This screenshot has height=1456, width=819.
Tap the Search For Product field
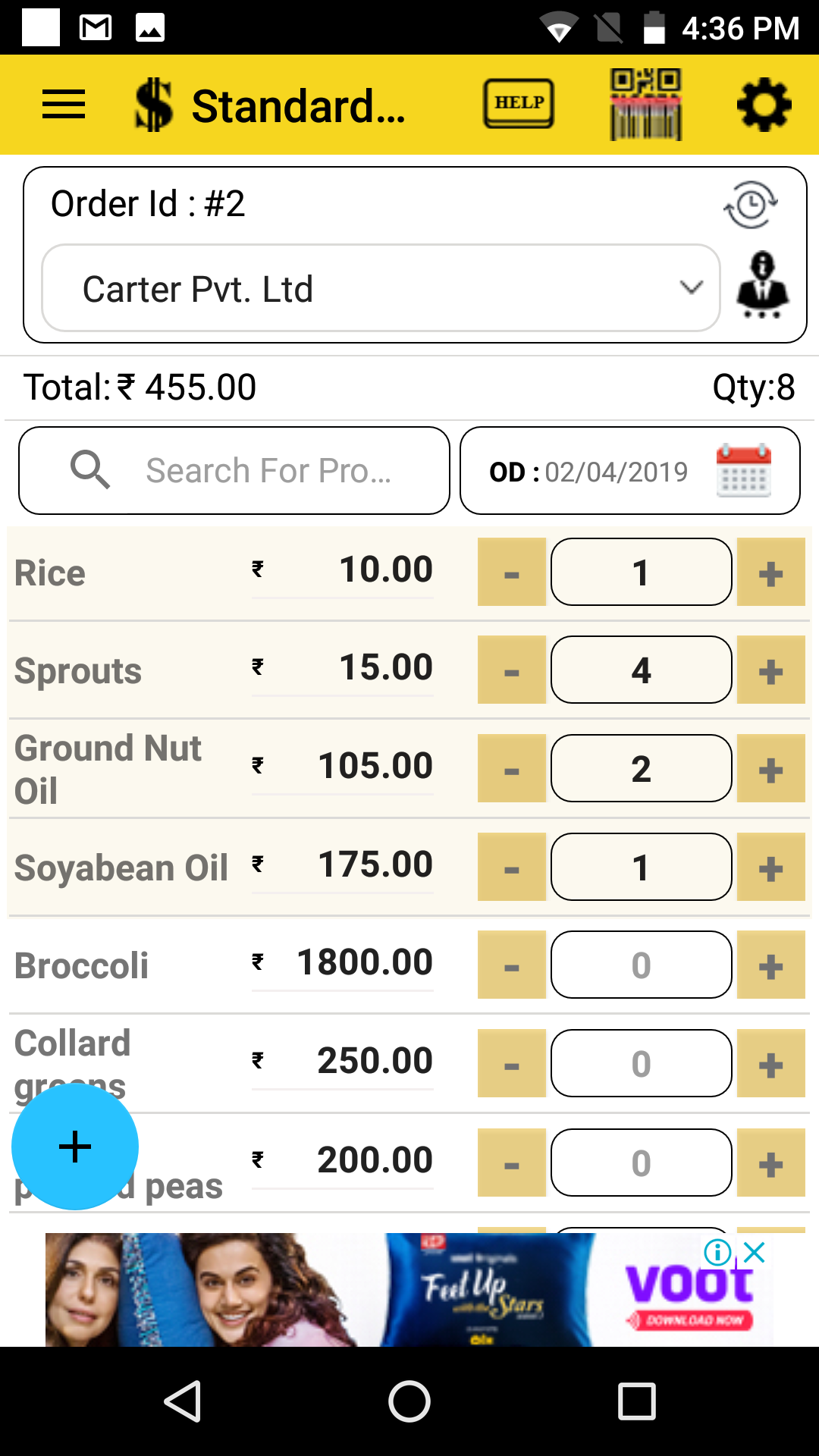click(x=234, y=470)
